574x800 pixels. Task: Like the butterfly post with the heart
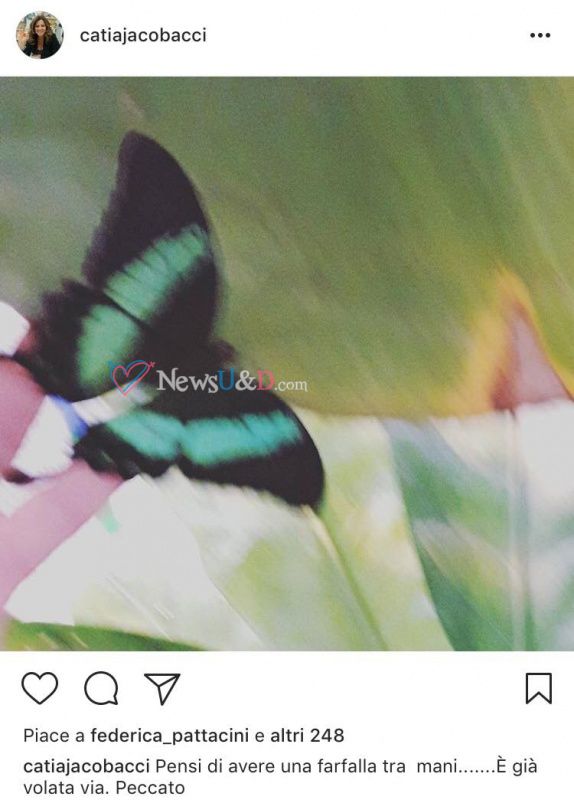[x=40, y=688]
